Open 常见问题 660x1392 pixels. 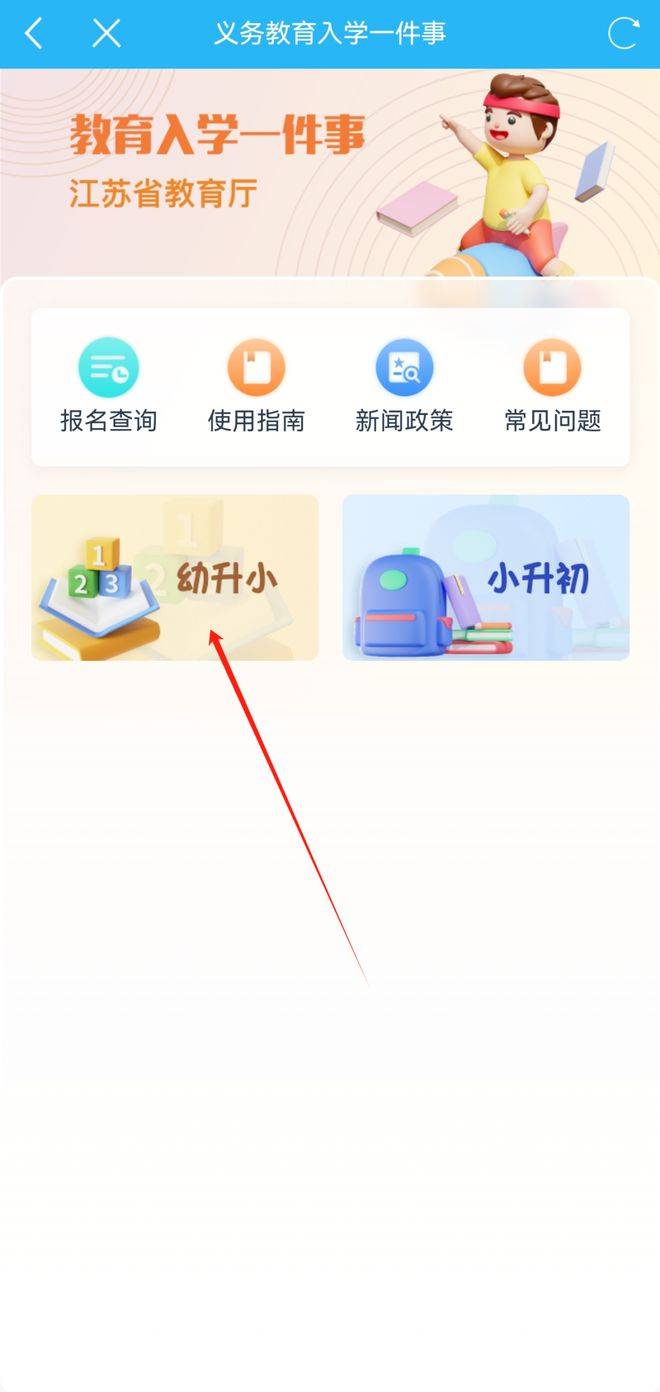552,387
